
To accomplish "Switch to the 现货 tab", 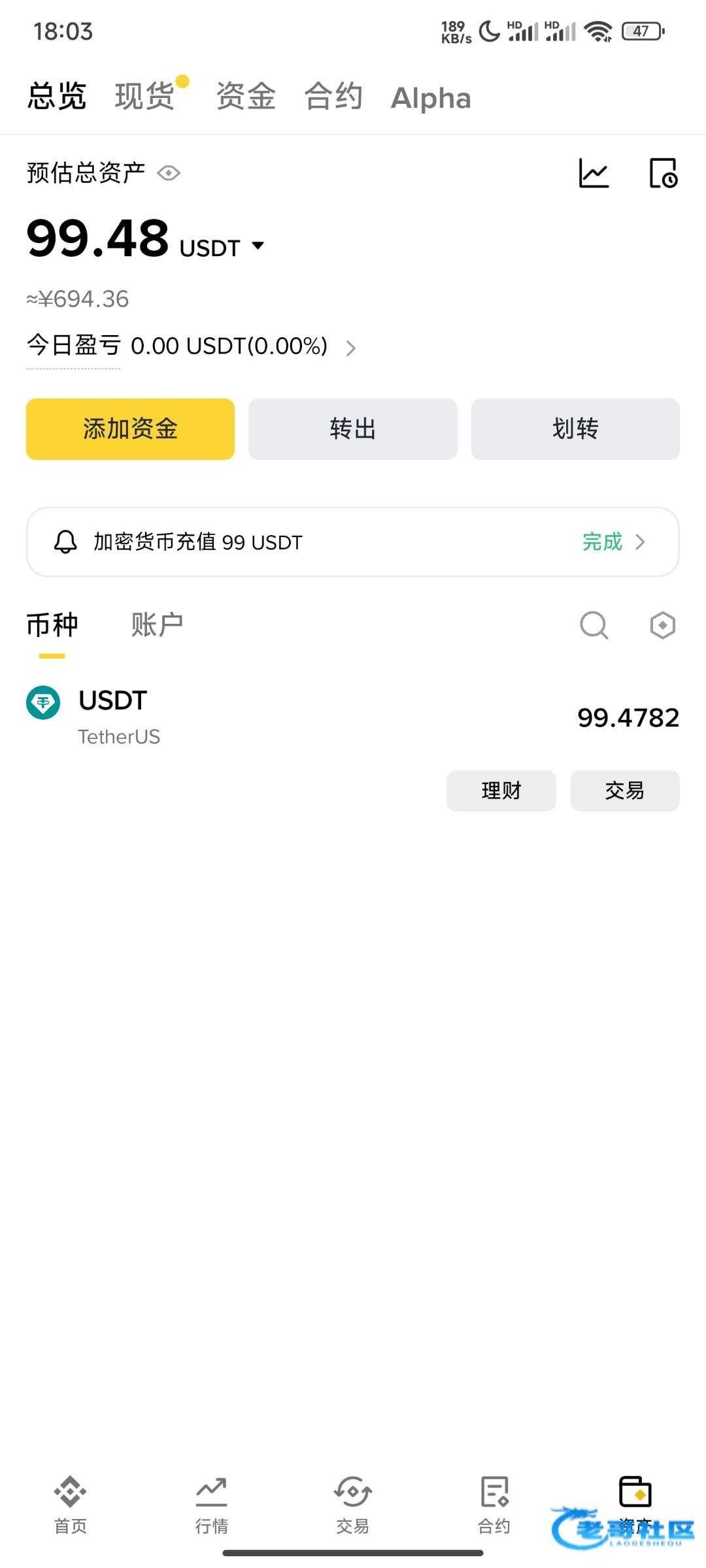I will [x=144, y=97].
